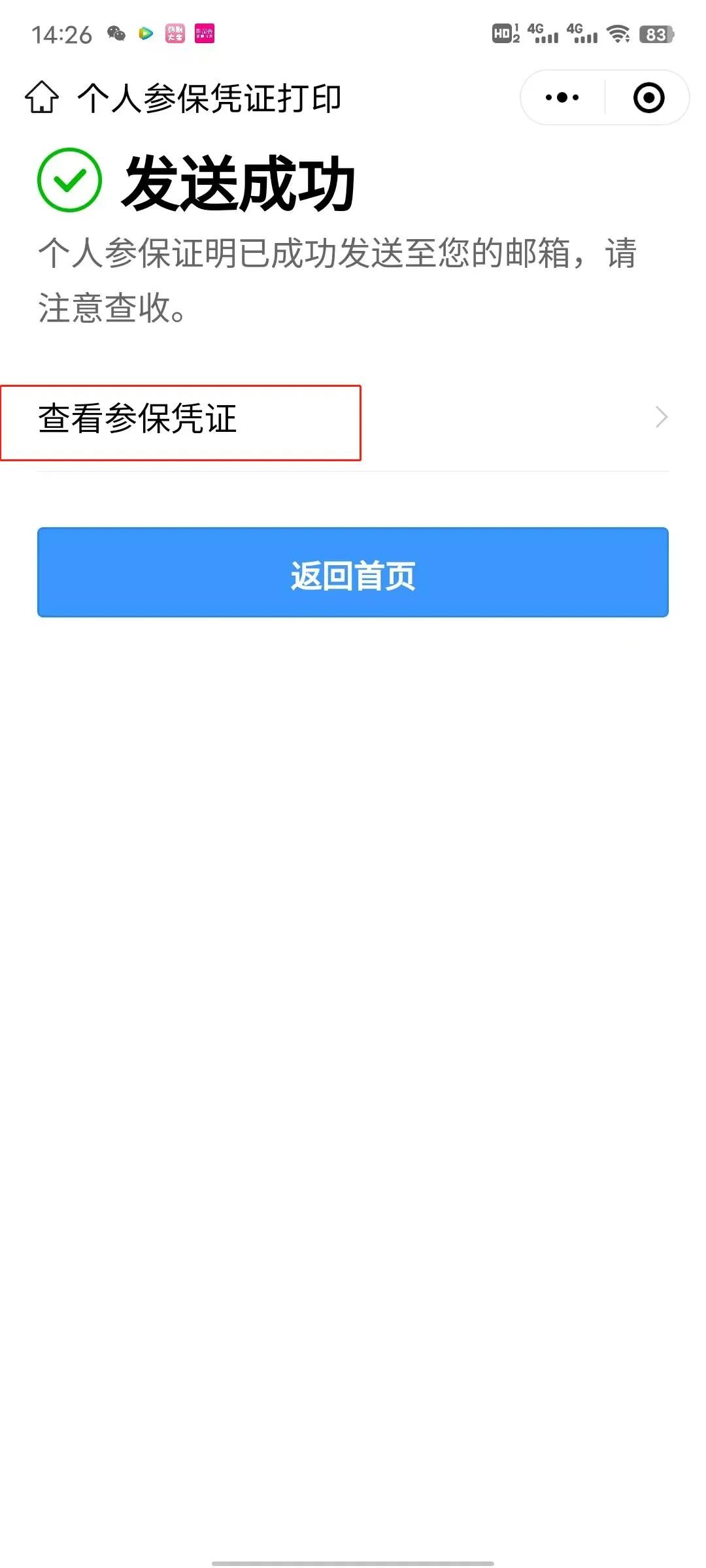The width and height of the screenshot is (706, 1568).
Task: Open the 查看参保凭证 row
Action: point(353,418)
